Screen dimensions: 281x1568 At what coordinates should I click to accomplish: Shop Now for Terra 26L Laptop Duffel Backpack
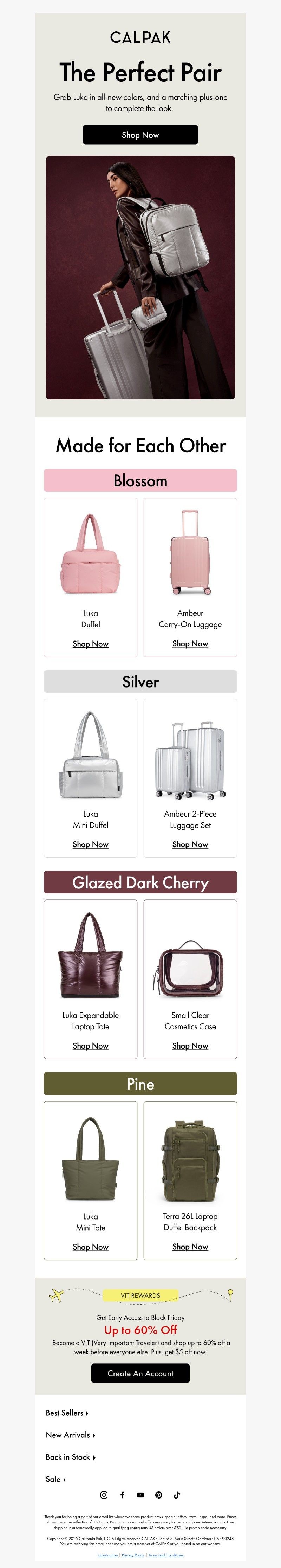click(190, 1247)
